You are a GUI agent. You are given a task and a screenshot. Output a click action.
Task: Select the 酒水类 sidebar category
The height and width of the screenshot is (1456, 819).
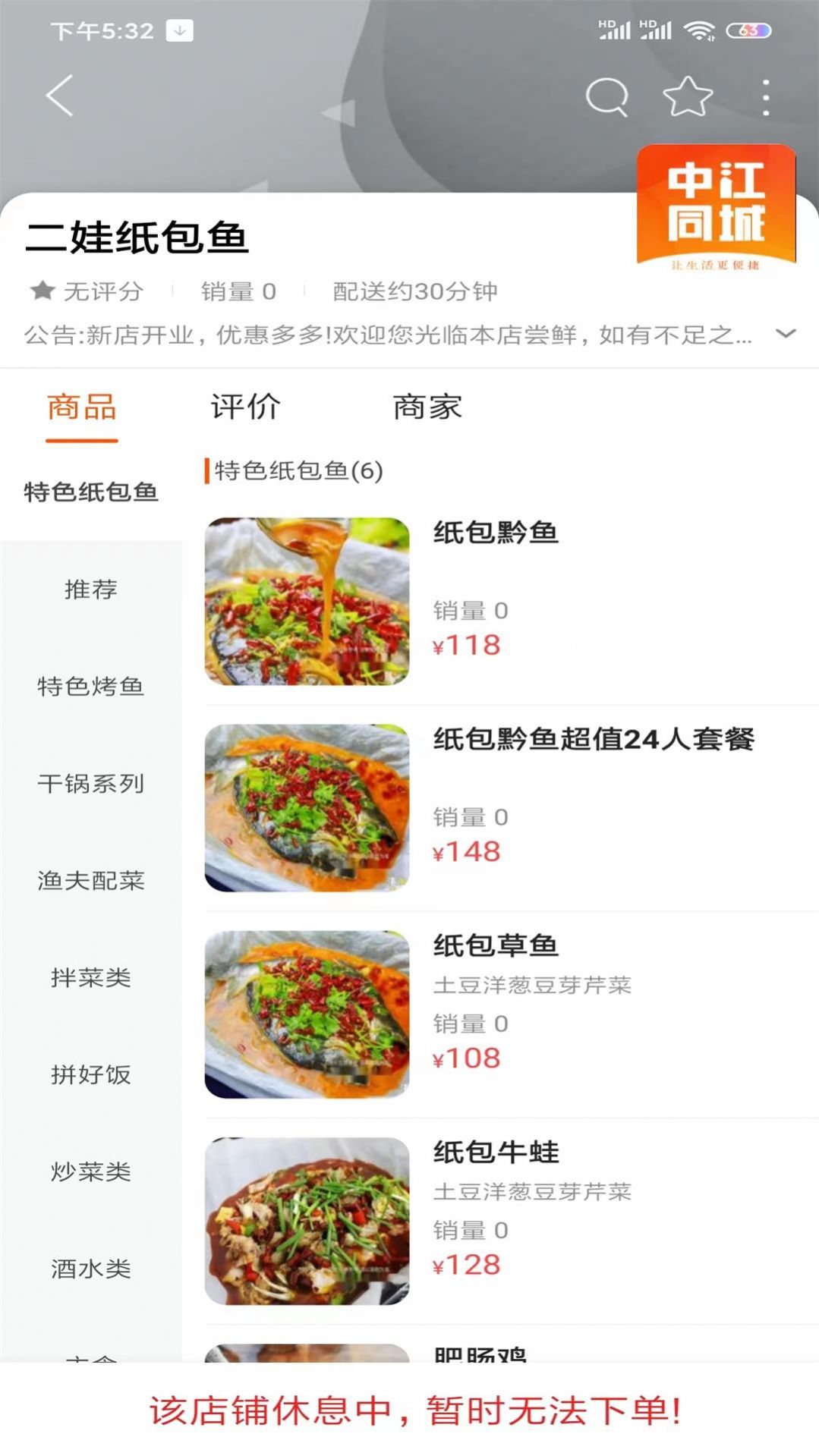pyautogui.click(x=91, y=1267)
